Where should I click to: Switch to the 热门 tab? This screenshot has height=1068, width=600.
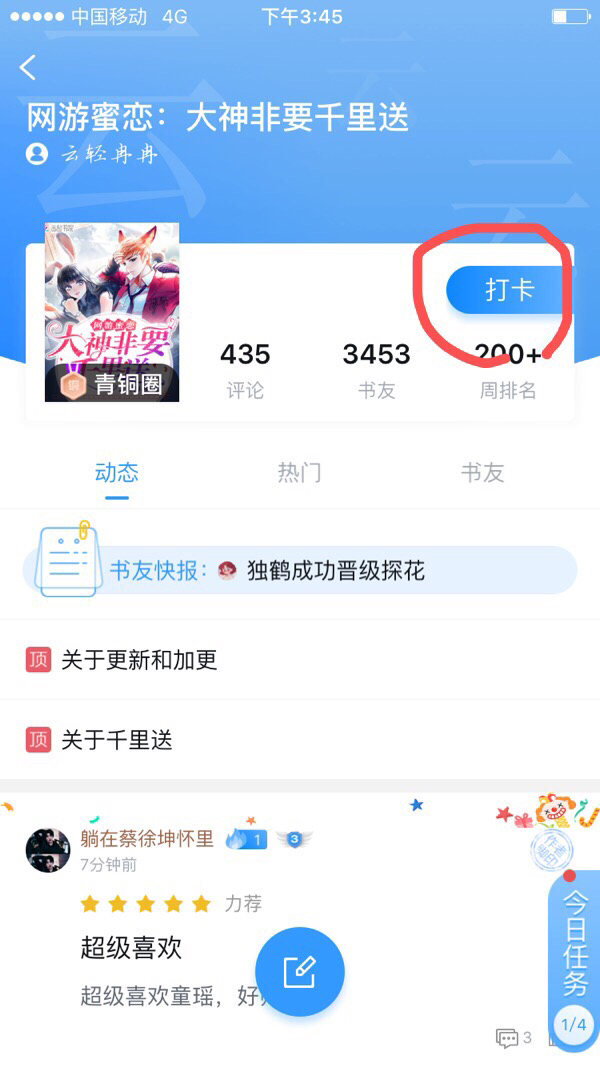point(299,472)
